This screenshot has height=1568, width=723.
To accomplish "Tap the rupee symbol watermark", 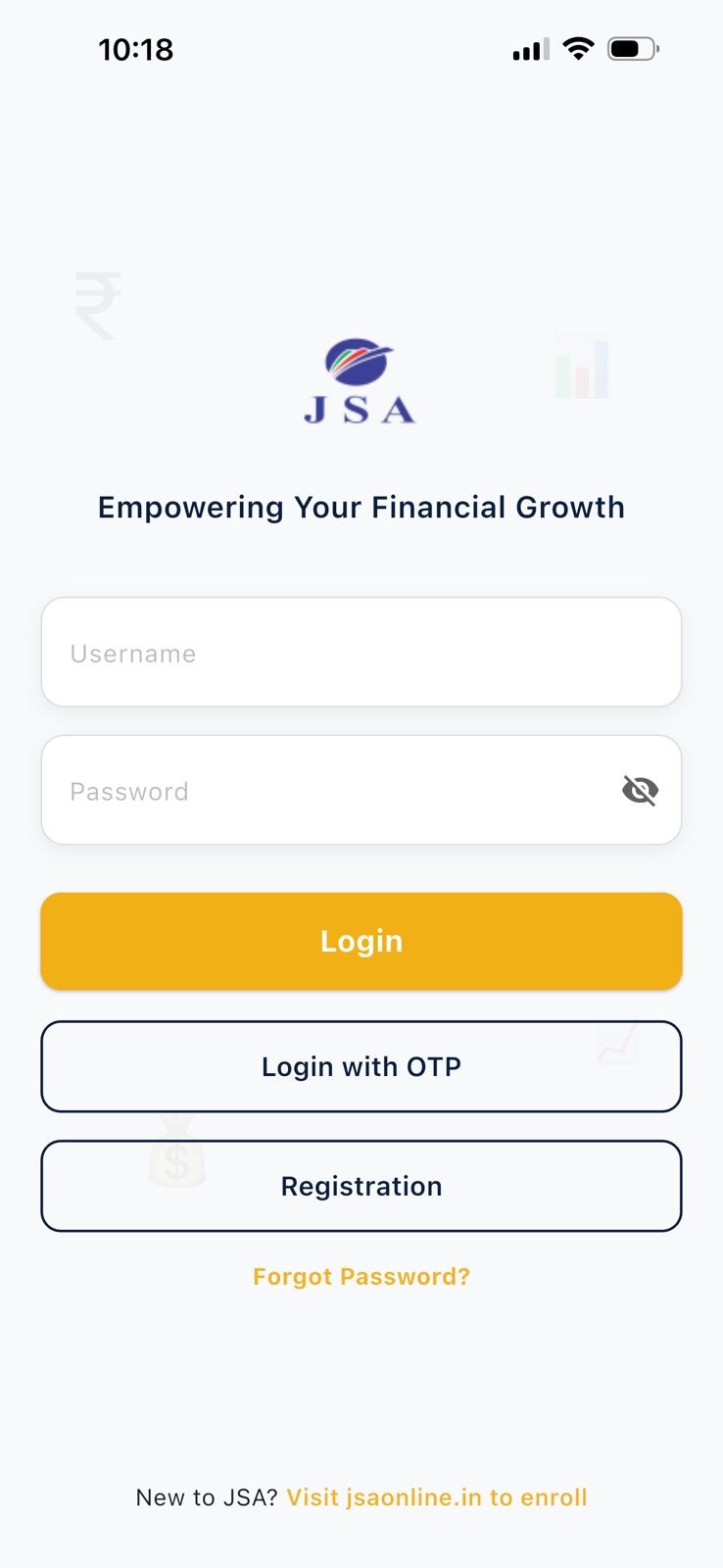I will 98,304.
